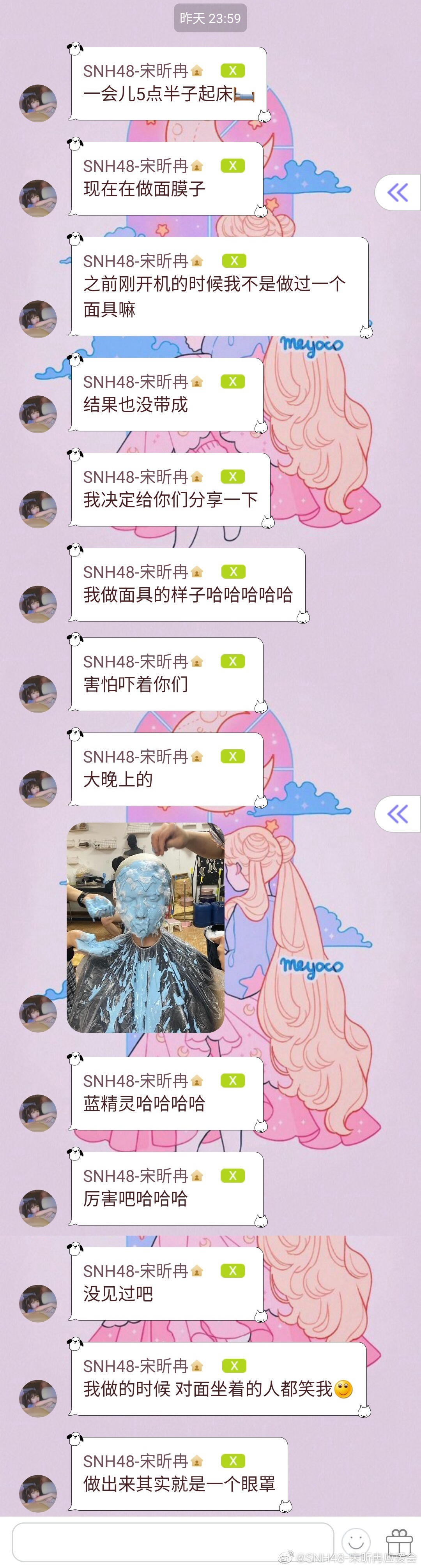Open avatar next to 做出来其实就是一个眼罩 message

(x=38, y=1492)
